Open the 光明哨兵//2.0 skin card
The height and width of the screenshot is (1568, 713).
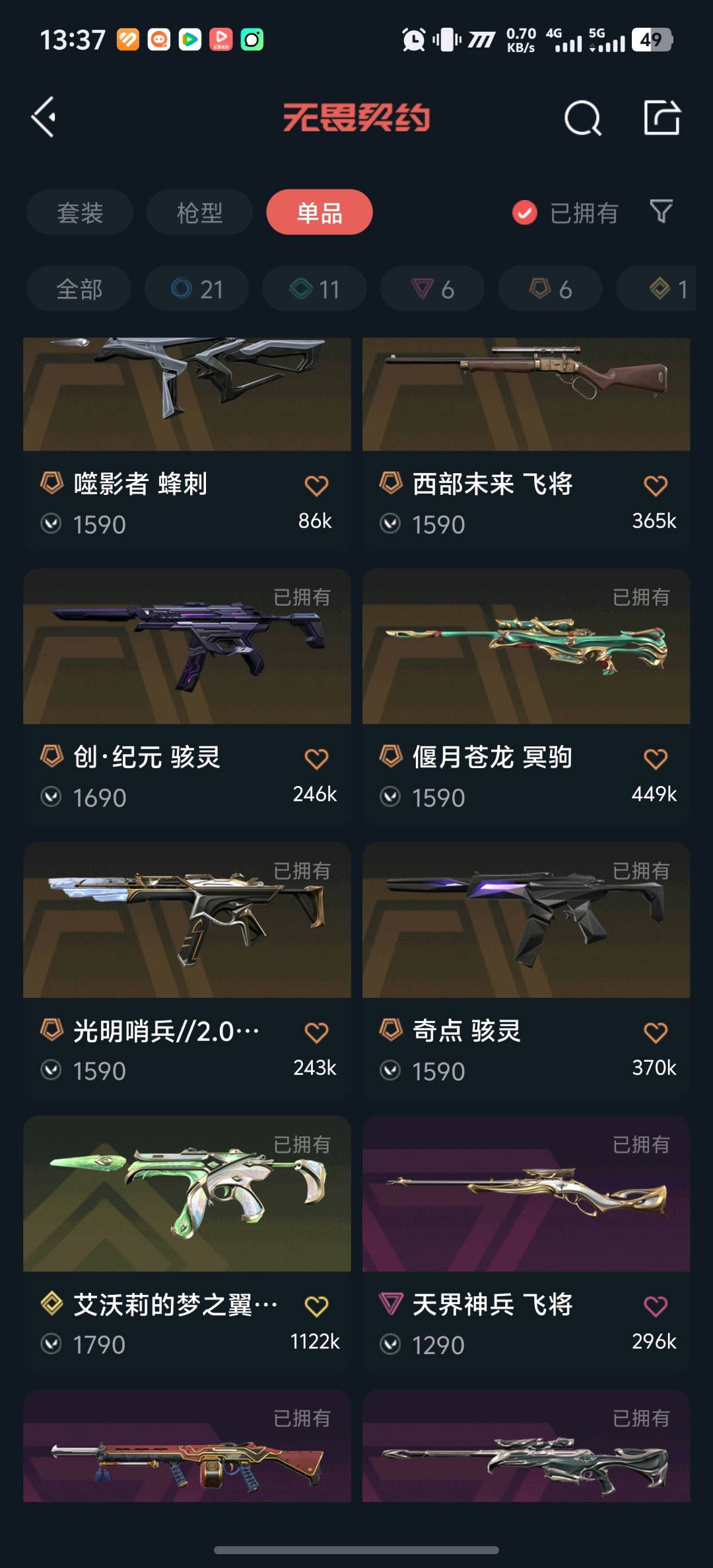187,970
